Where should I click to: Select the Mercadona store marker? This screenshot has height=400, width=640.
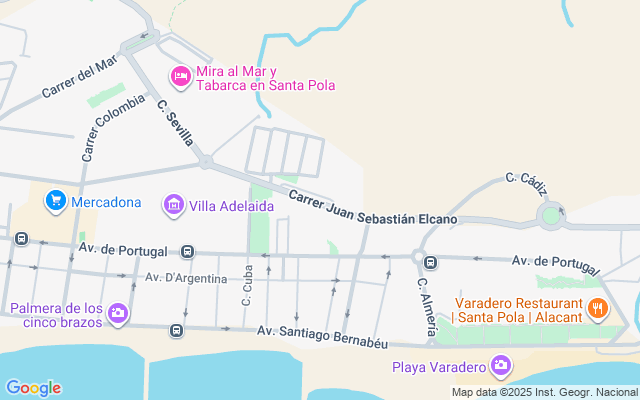(56, 202)
